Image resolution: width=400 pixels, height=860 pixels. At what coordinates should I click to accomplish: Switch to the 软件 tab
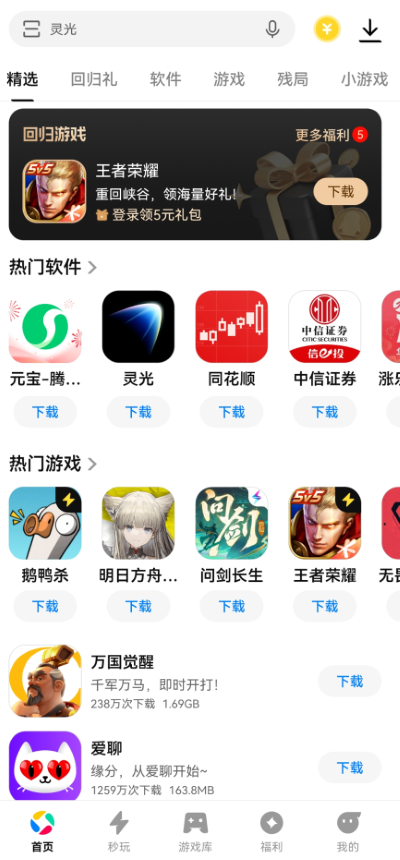coord(165,80)
